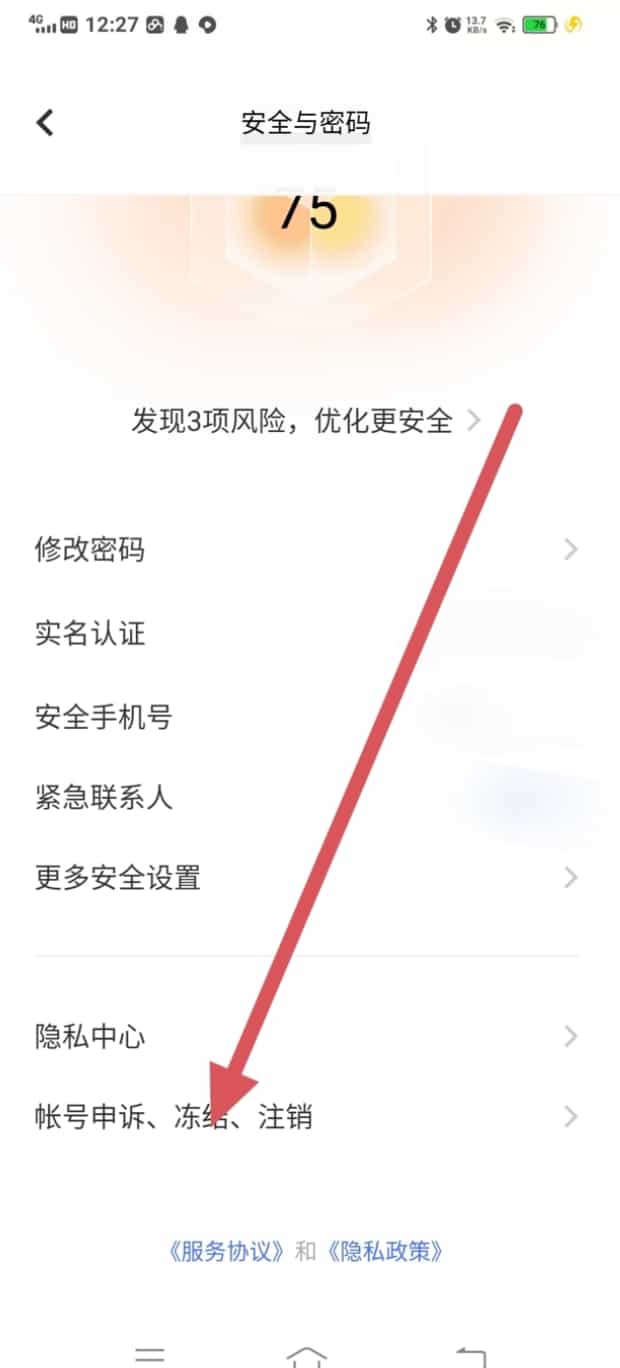Open 修改密码 setting

pyautogui.click(x=305, y=549)
